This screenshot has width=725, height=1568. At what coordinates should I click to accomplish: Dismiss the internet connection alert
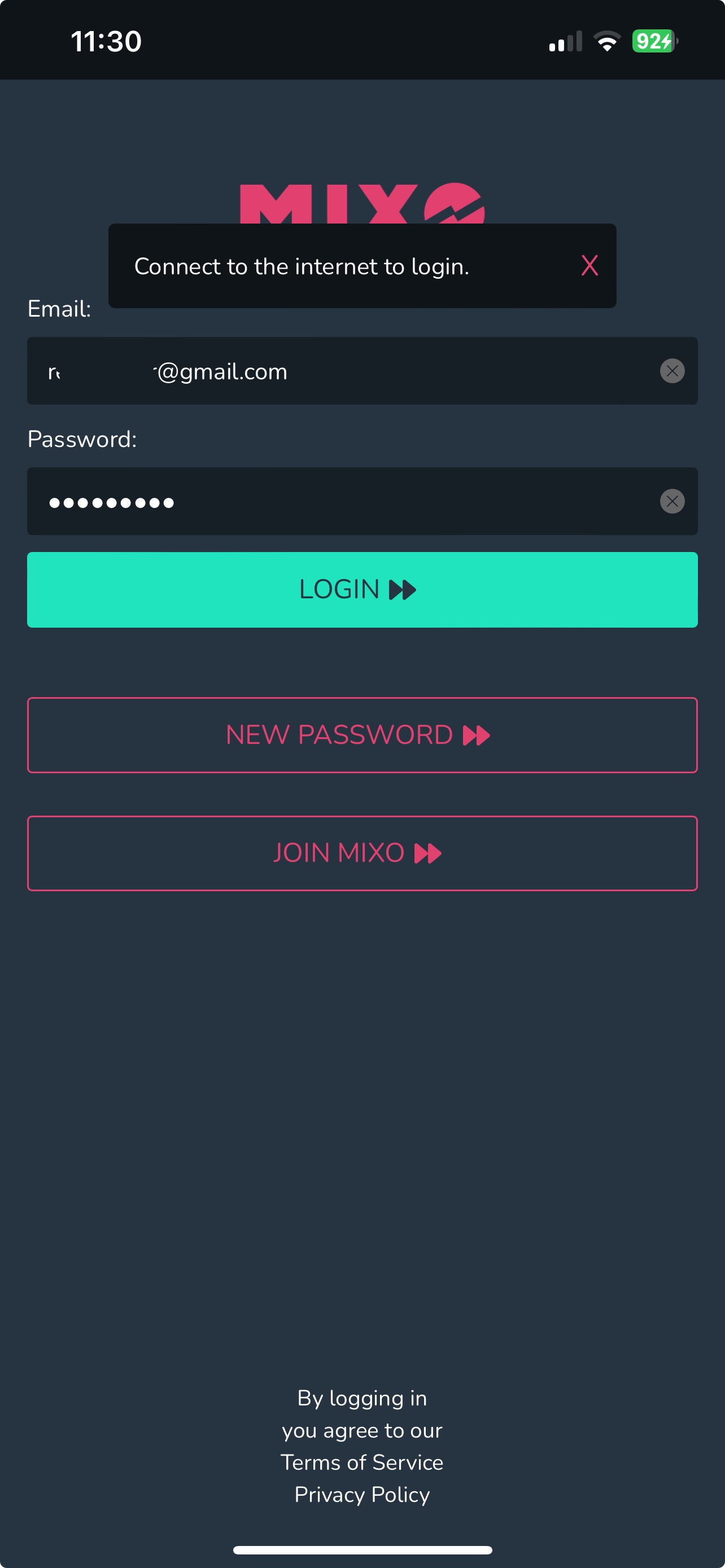point(589,265)
